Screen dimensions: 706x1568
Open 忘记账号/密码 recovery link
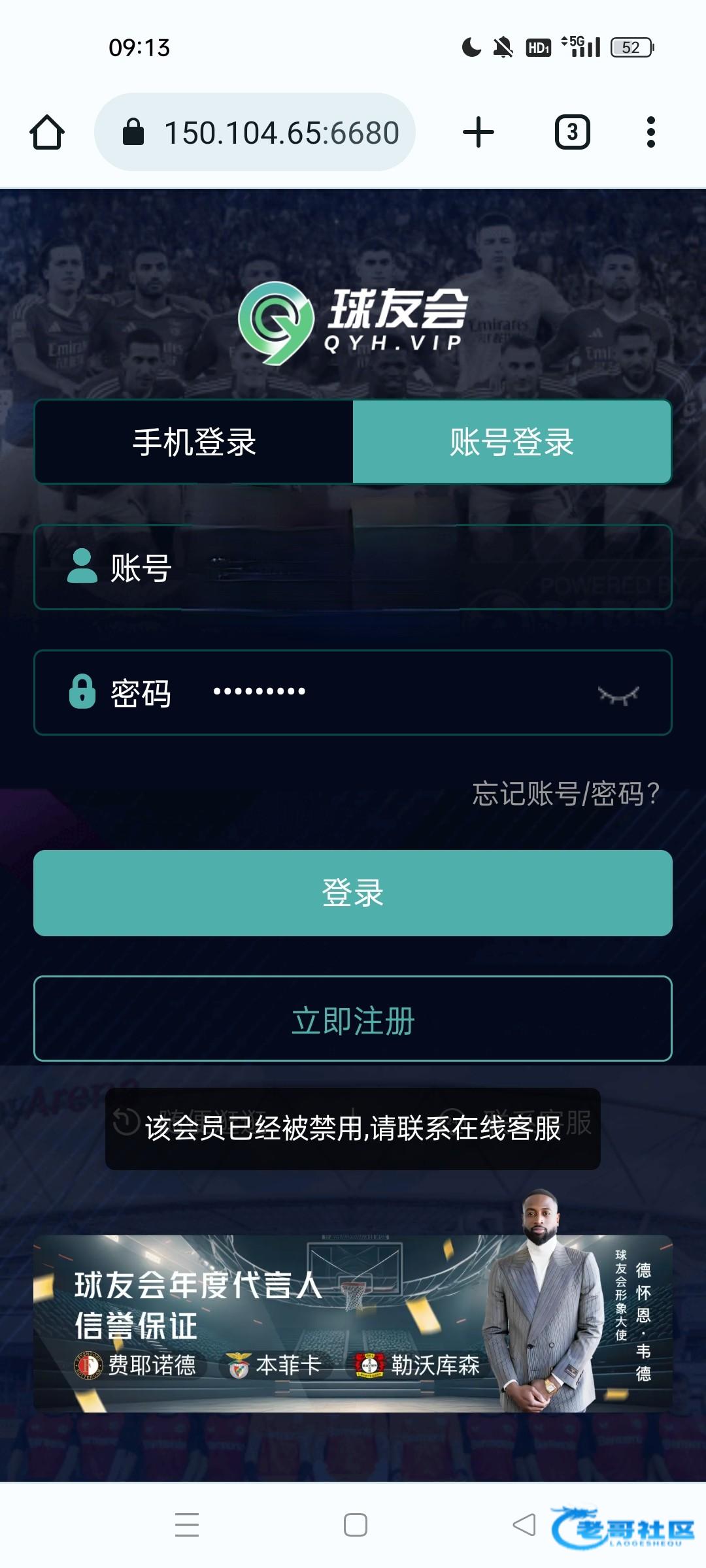click(x=565, y=794)
